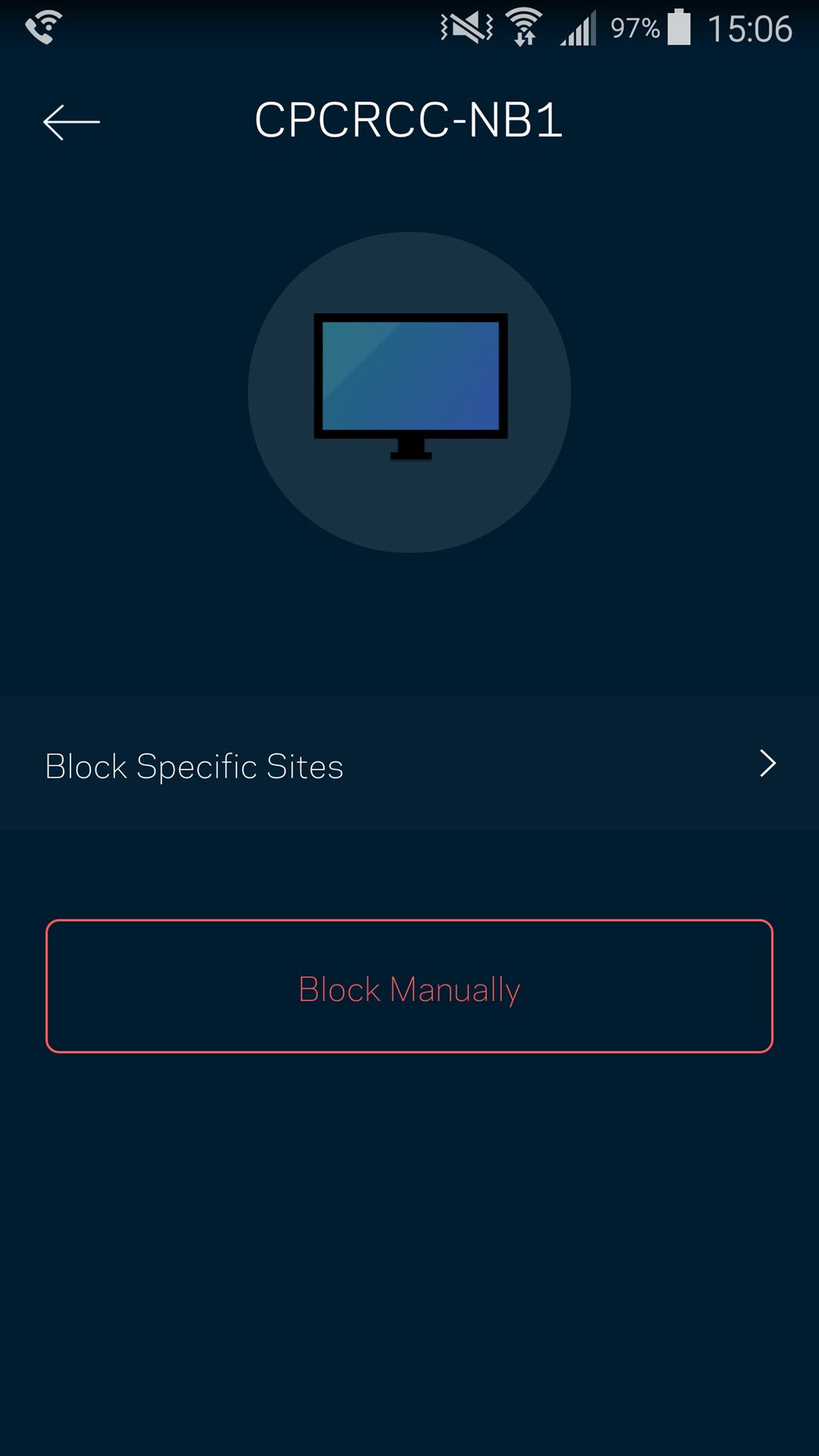Go back using the arrow icon
This screenshot has width=819, height=1456.
click(71, 122)
